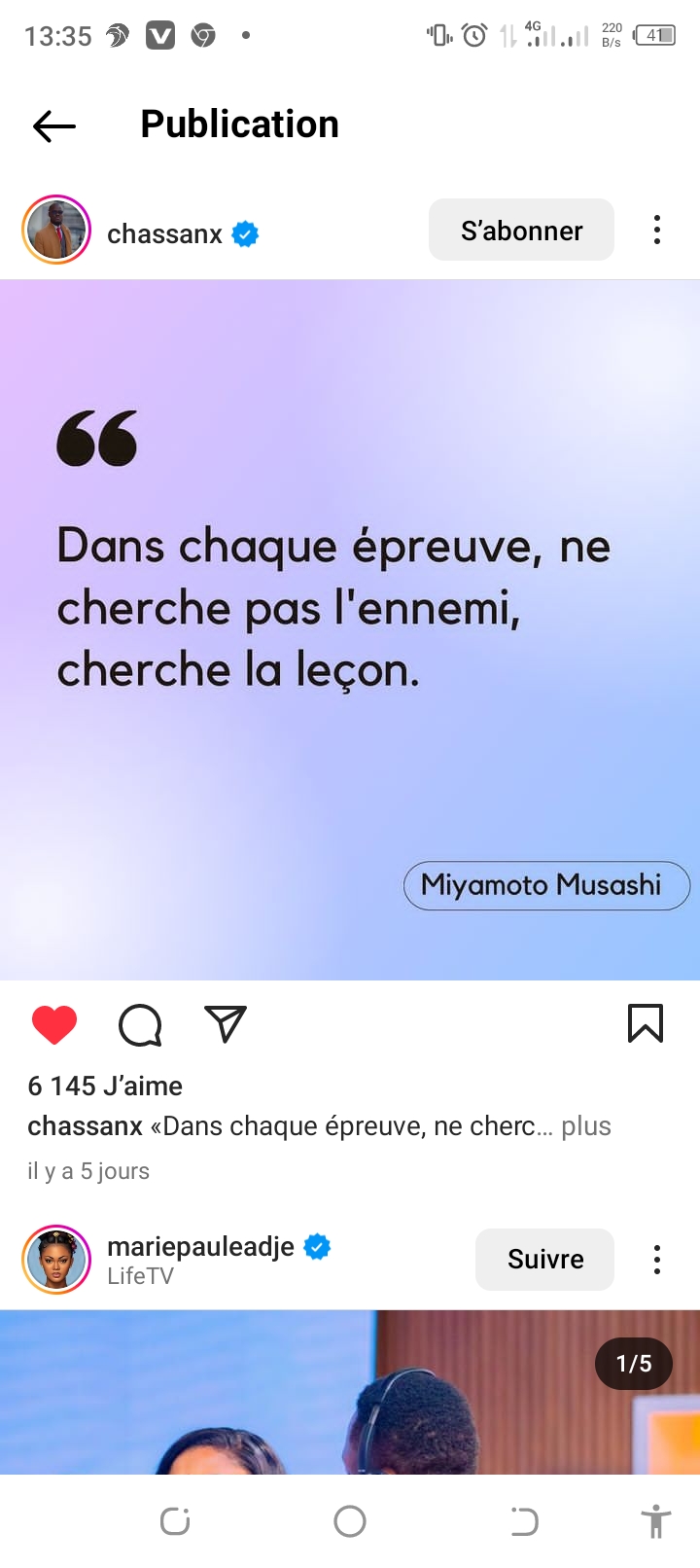Tap the S'abonner button for chassanx
The height and width of the screenshot is (1568, 700).
click(x=521, y=231)
